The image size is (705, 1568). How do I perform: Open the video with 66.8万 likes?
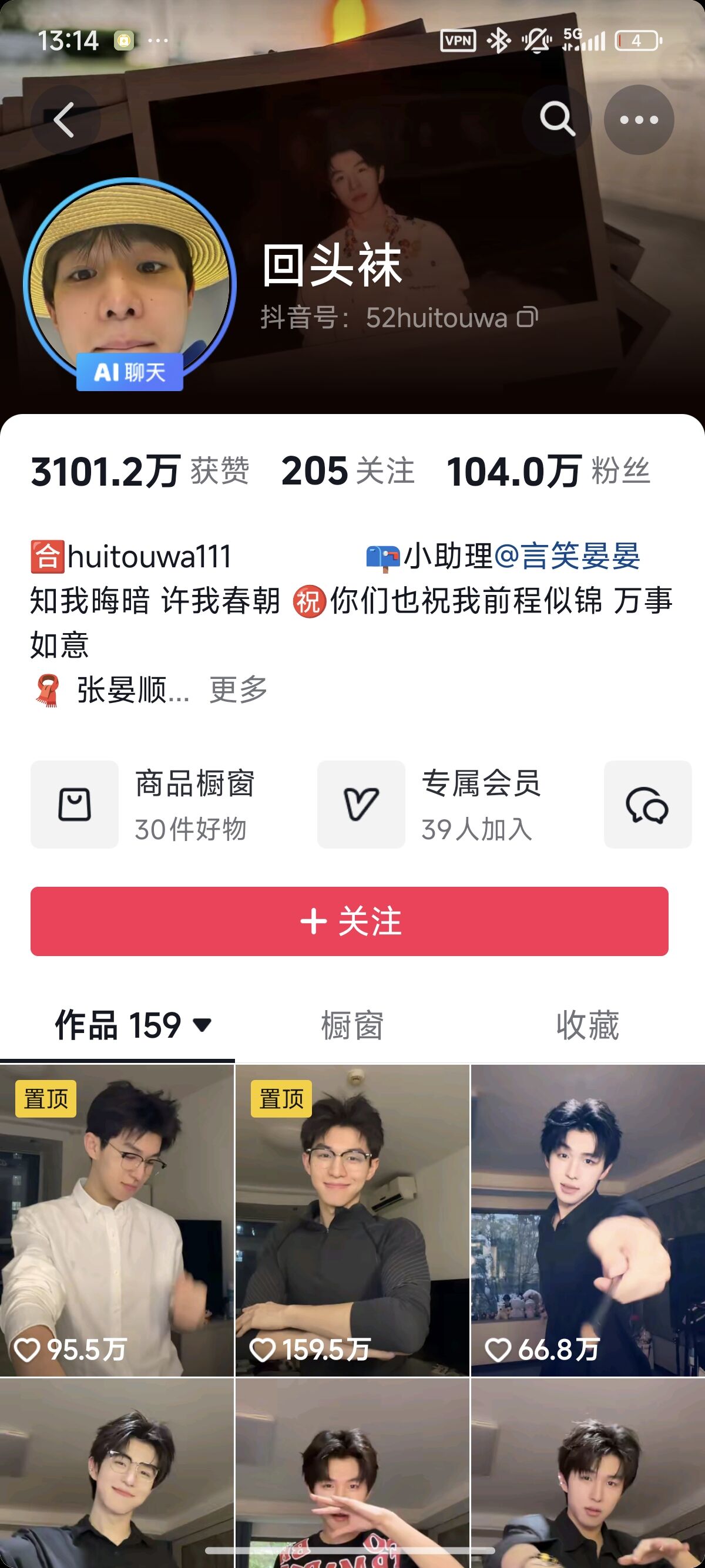(x=588, y=1220)
